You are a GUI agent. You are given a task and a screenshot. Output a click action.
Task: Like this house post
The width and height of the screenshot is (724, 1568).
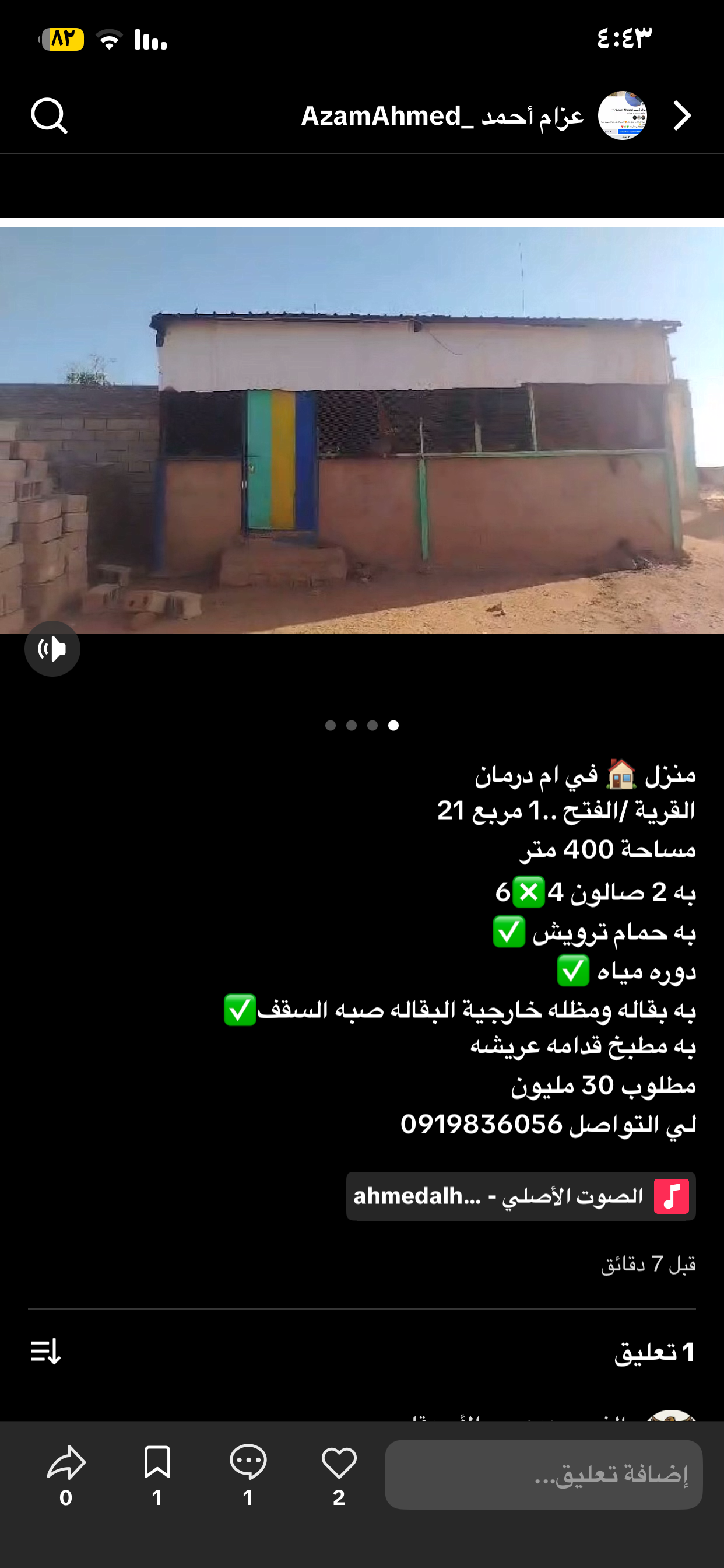point(339,1464)
